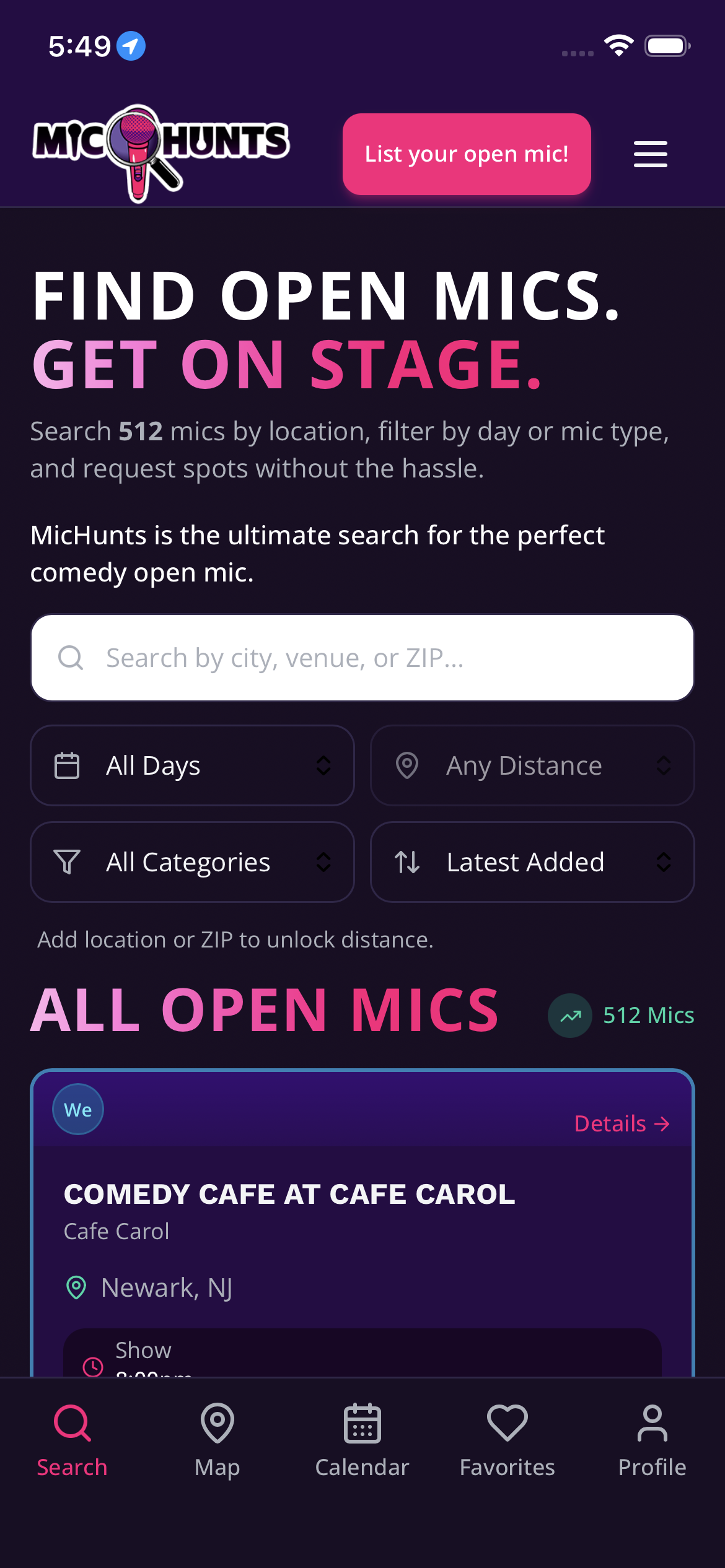Expand the All Categories filter
The image size is (725, 1568).
pos(192,862)
